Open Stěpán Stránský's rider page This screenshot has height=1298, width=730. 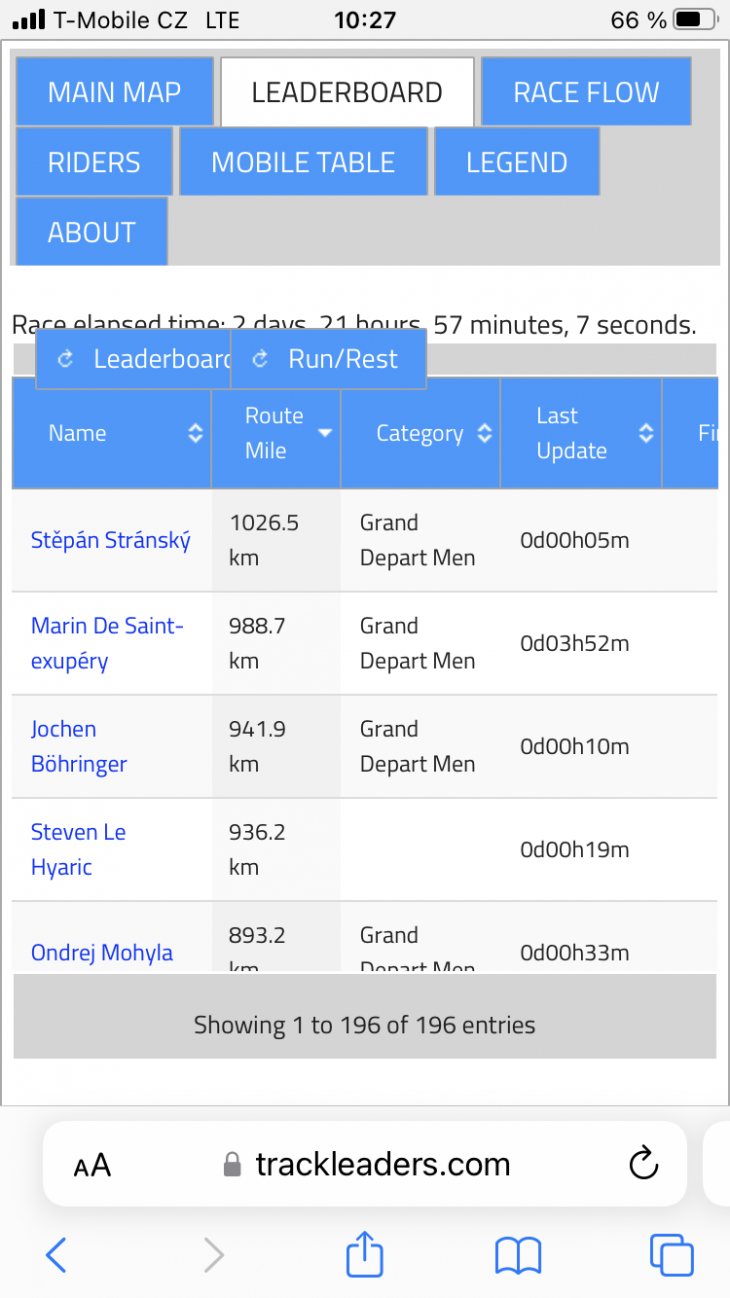pyautogui.click(x=111, y=541)
